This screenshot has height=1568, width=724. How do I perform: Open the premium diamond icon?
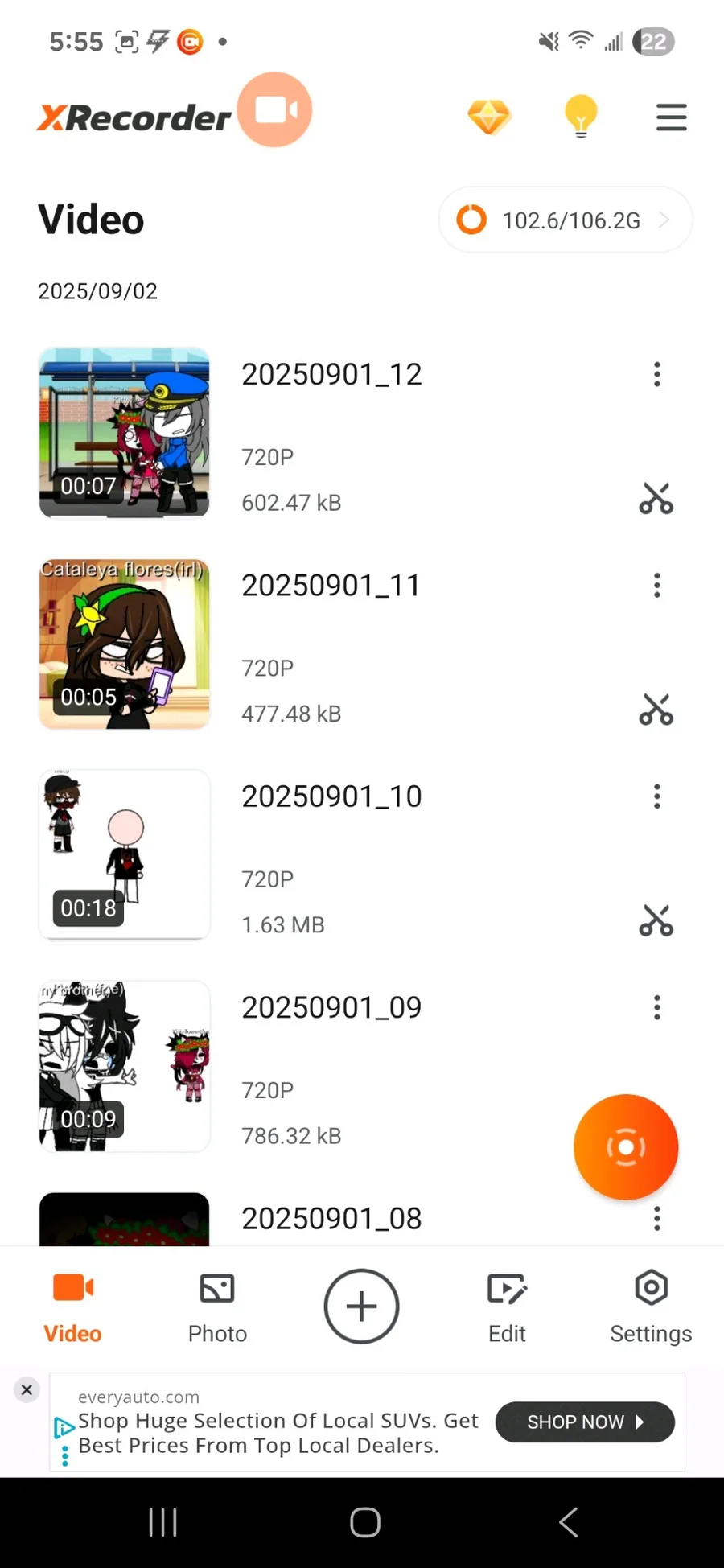(489, 117)
